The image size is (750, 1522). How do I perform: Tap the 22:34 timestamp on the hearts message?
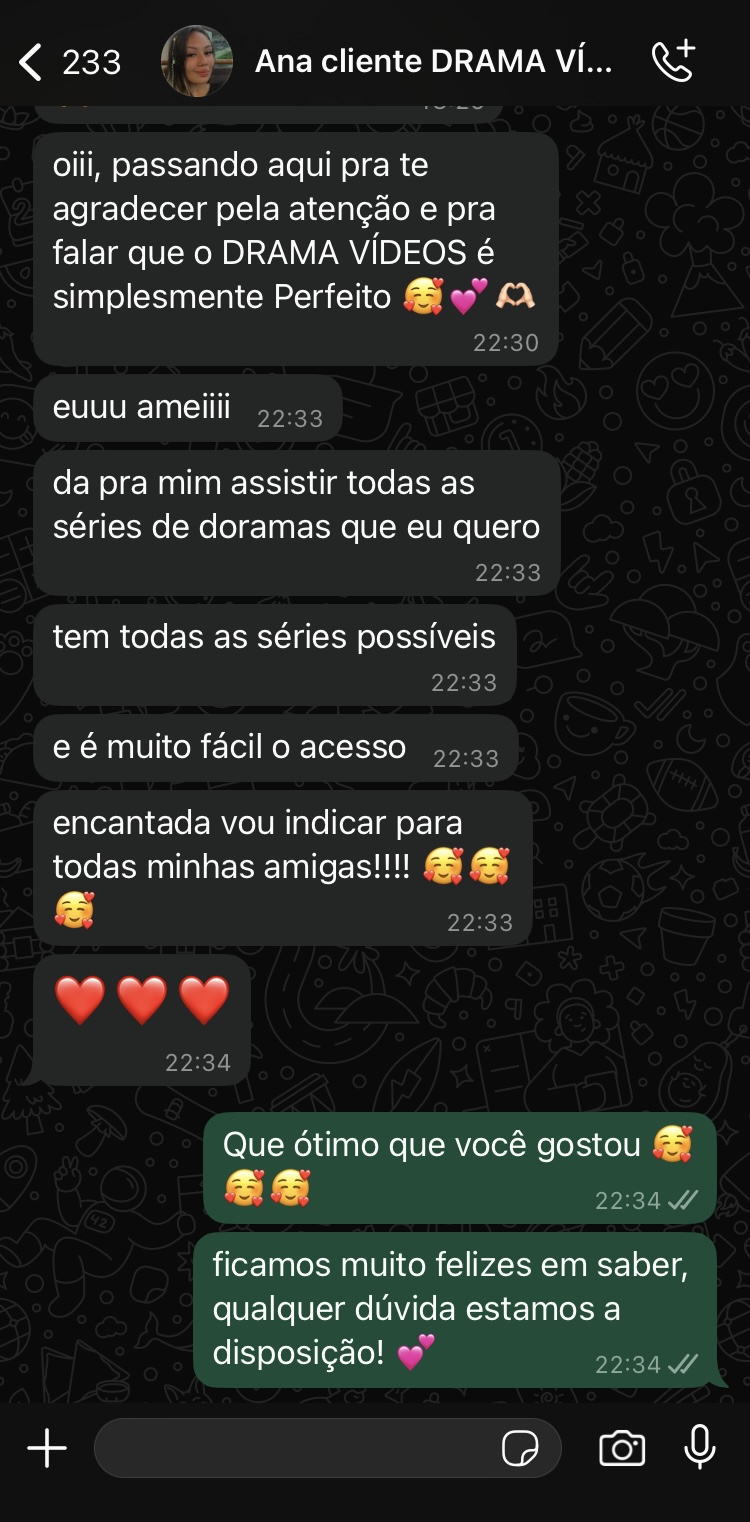(x=197, y=1063)
